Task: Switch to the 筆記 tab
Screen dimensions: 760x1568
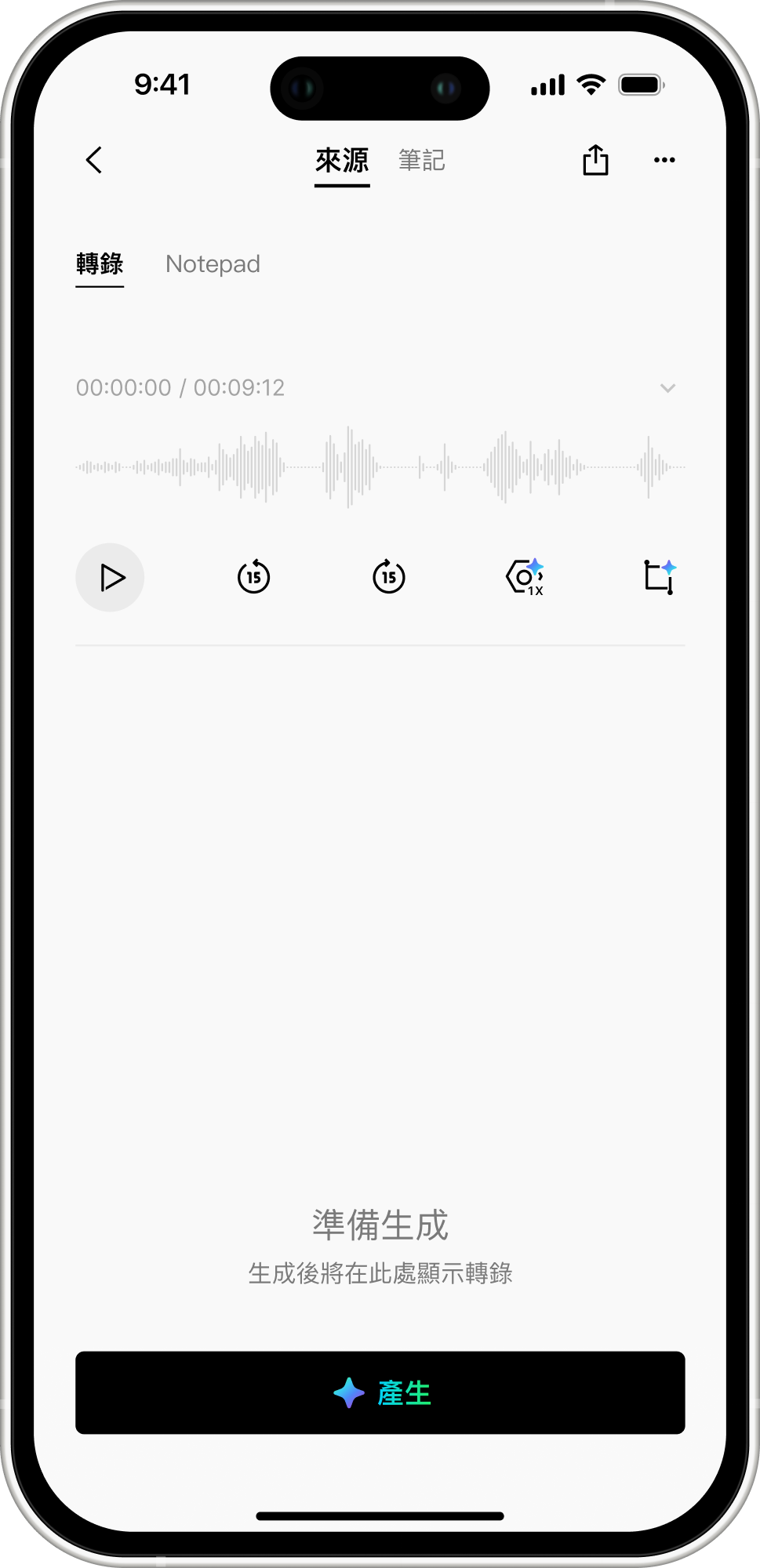Action: pos(422,162)
